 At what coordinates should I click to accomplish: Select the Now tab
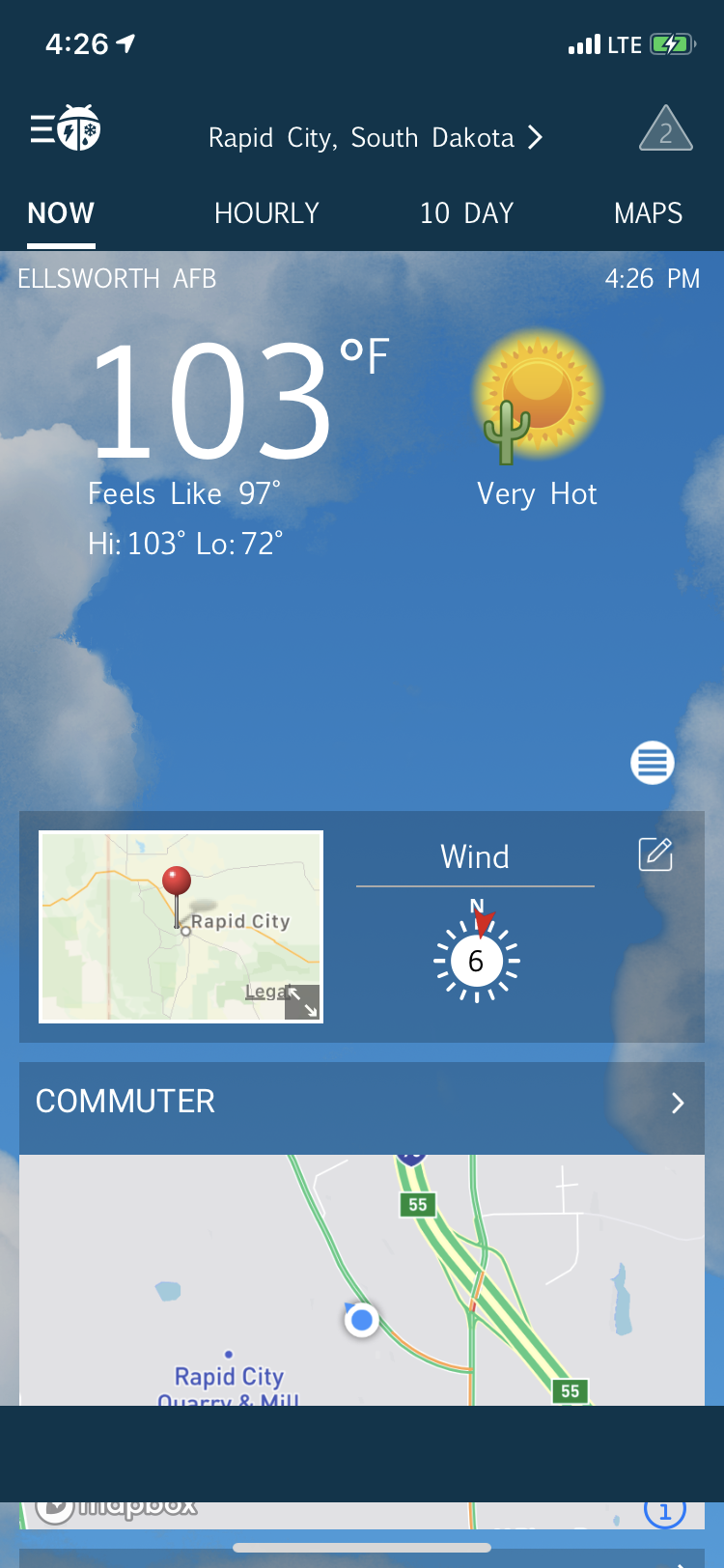point(61,213)
